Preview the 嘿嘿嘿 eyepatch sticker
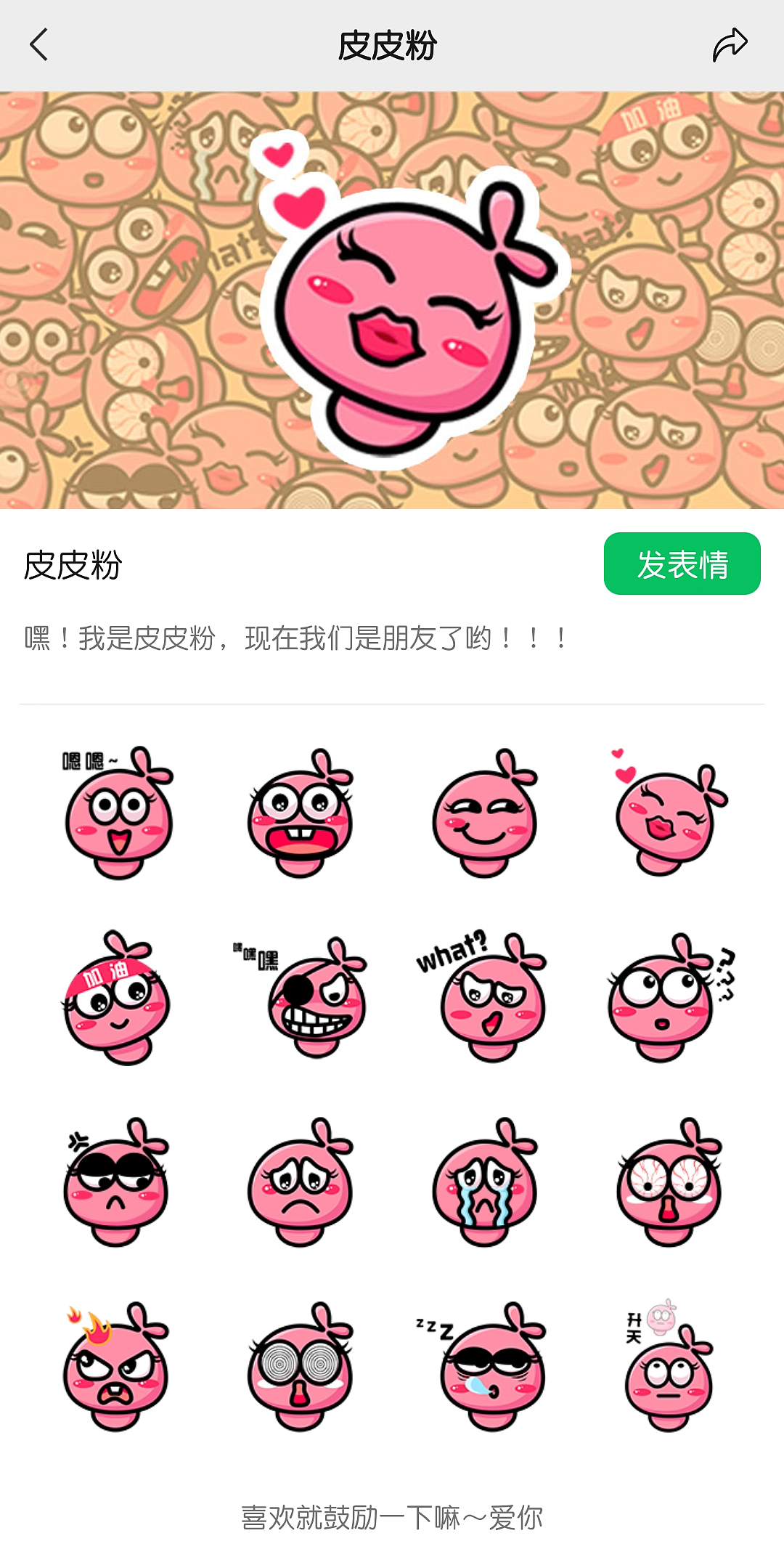The width and height of the screenshot is (784, 1565). 301,997
